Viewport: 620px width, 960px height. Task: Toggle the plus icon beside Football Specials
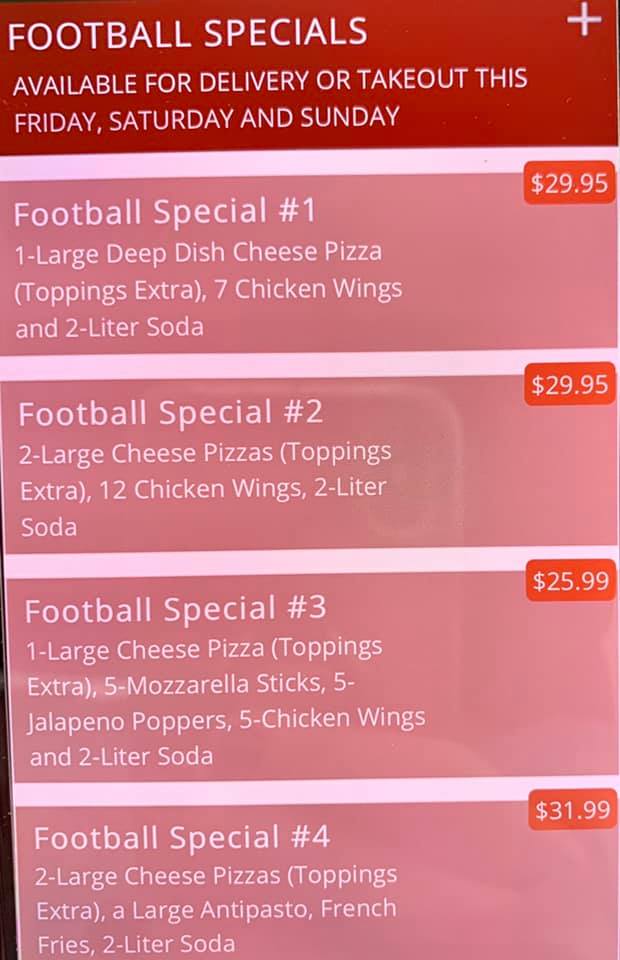[585, 20]
